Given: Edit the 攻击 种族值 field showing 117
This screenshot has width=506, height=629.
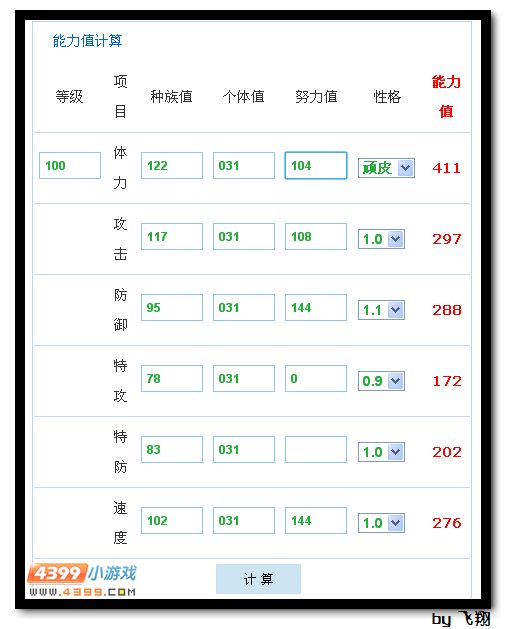Looking at the screenshot, I should click(x=172, y=236).
